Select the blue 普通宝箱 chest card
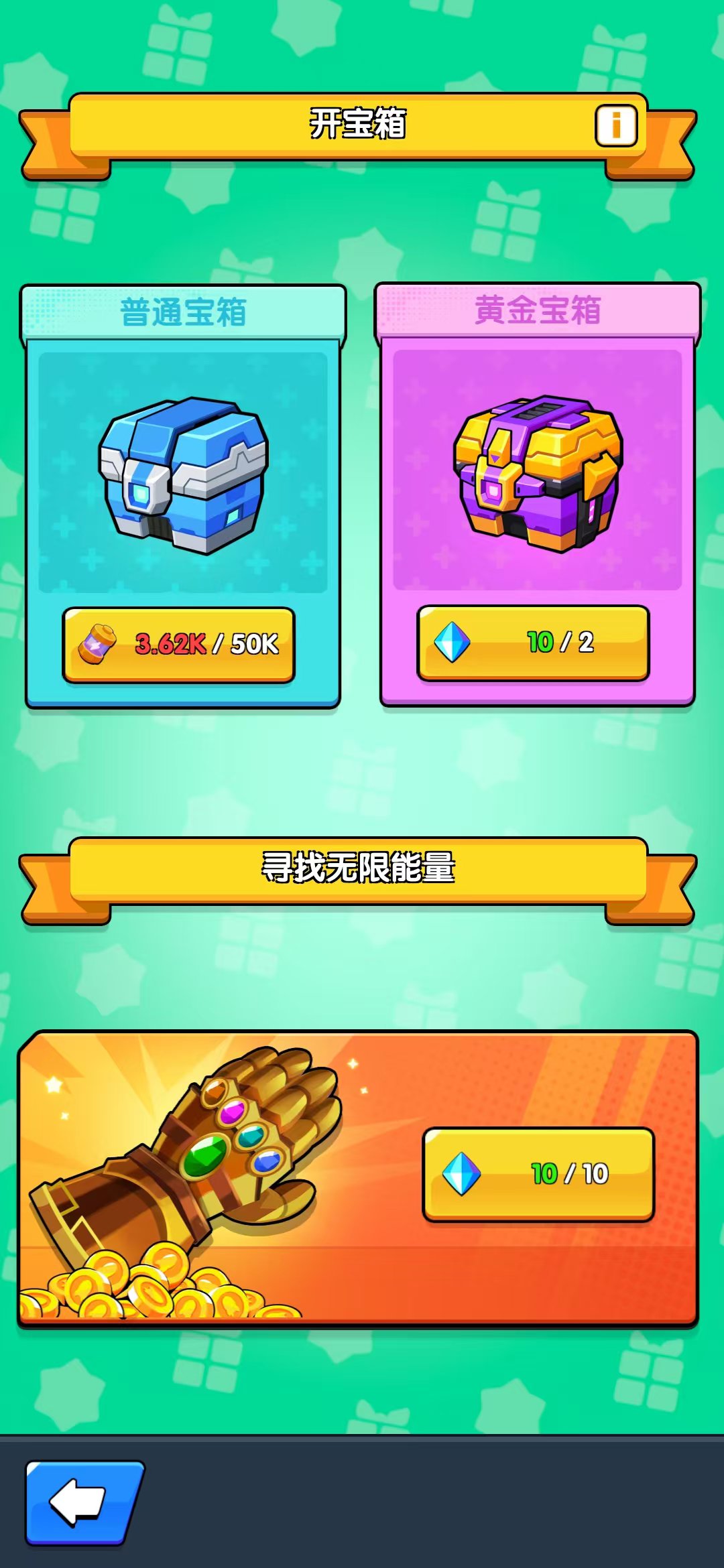 click(x=183, y=473)
